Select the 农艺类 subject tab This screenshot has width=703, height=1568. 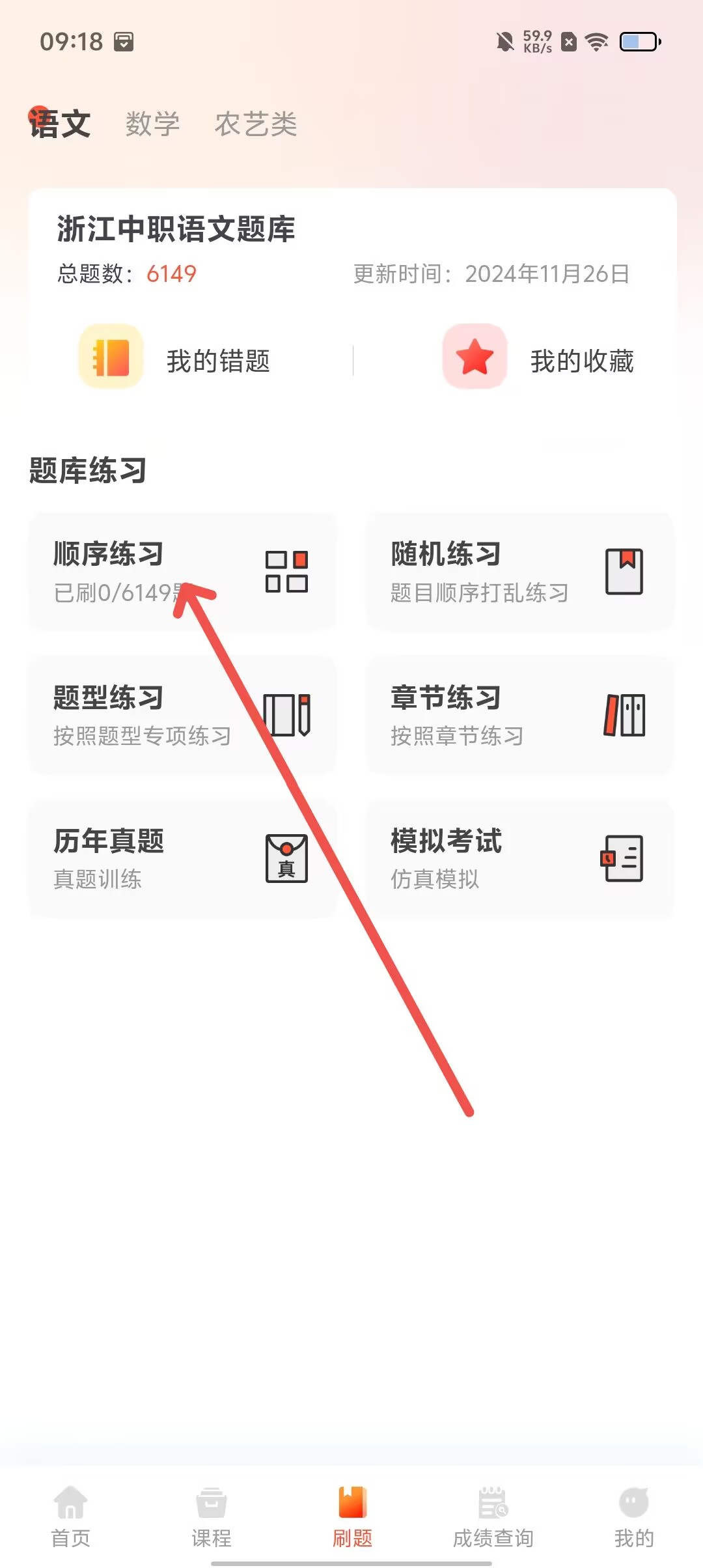(x=256, y=124)
